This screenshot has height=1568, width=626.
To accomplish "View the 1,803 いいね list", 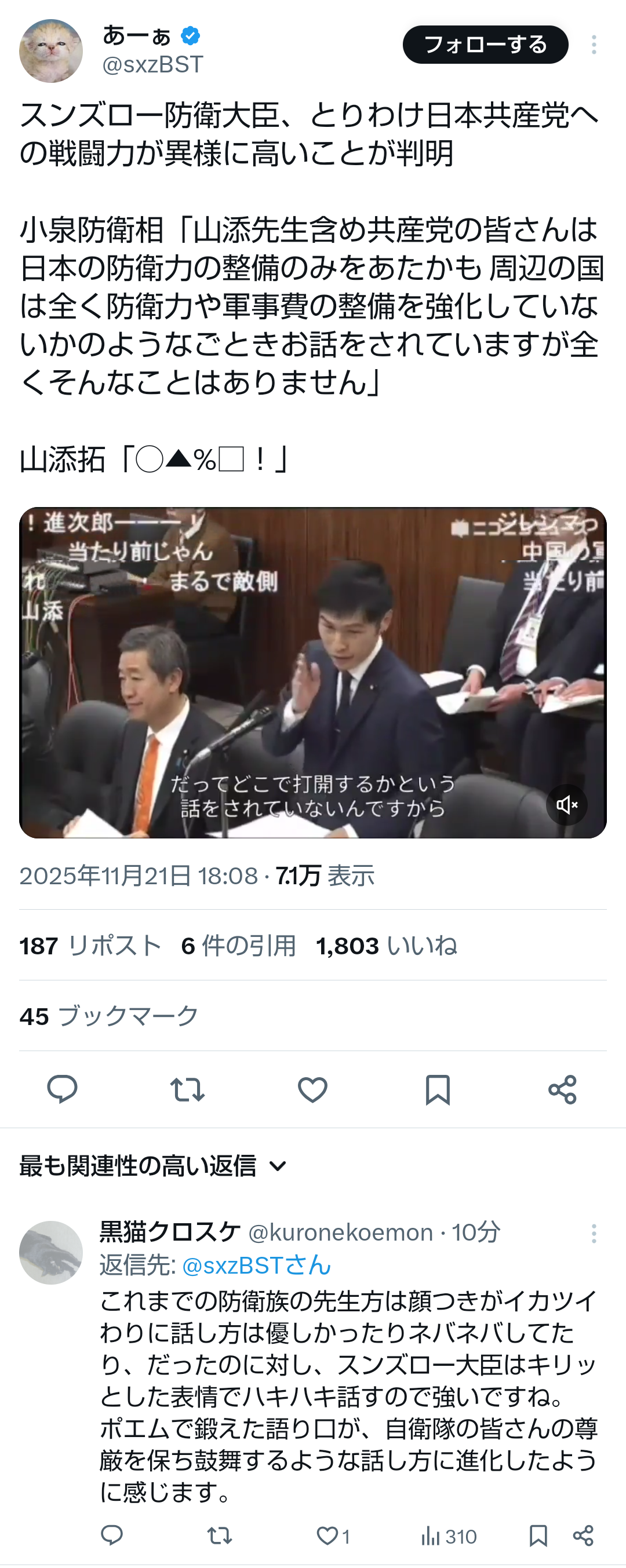I will click(x=386, y=946).
